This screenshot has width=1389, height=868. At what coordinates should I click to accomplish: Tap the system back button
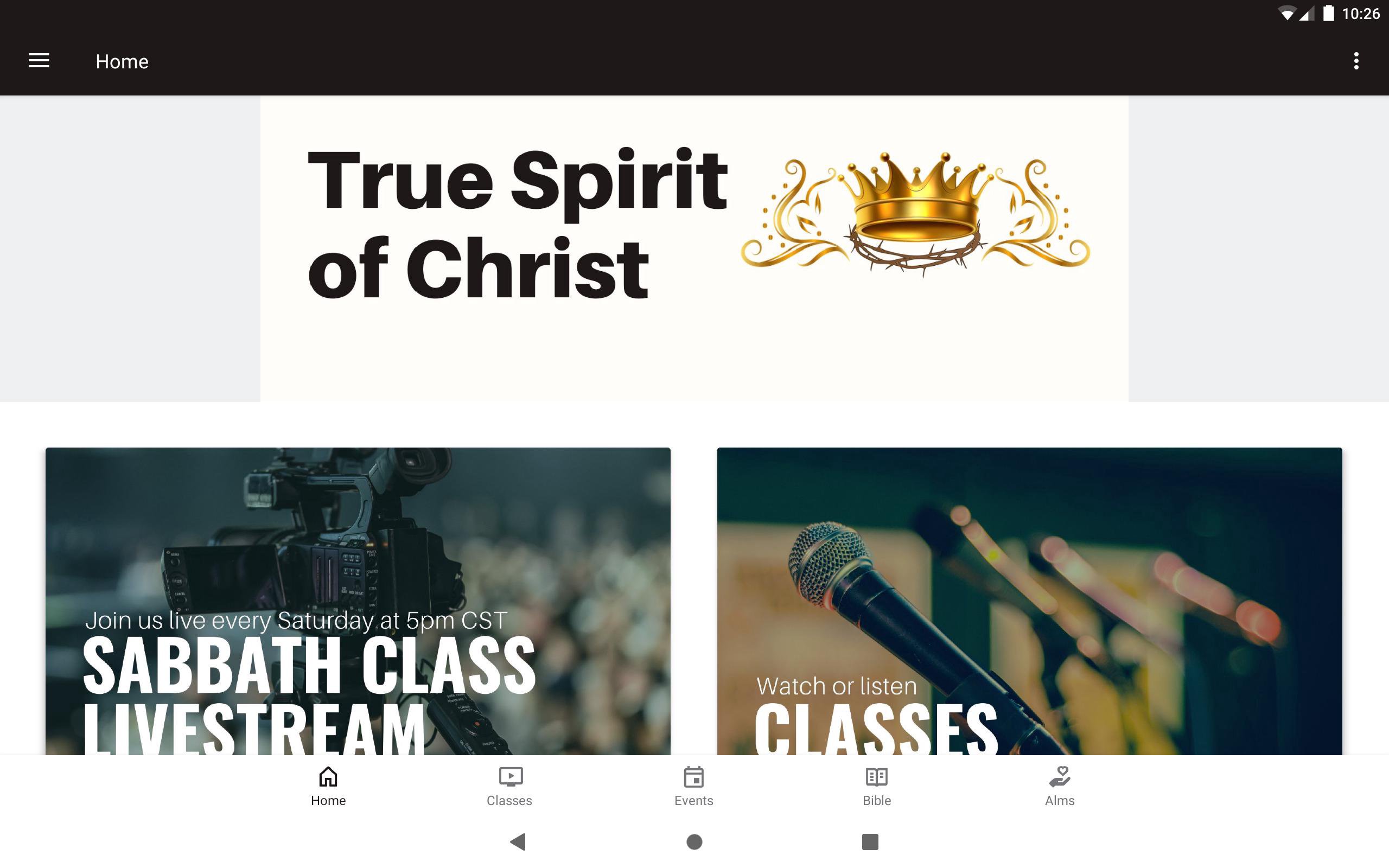(x=518, y=841)
